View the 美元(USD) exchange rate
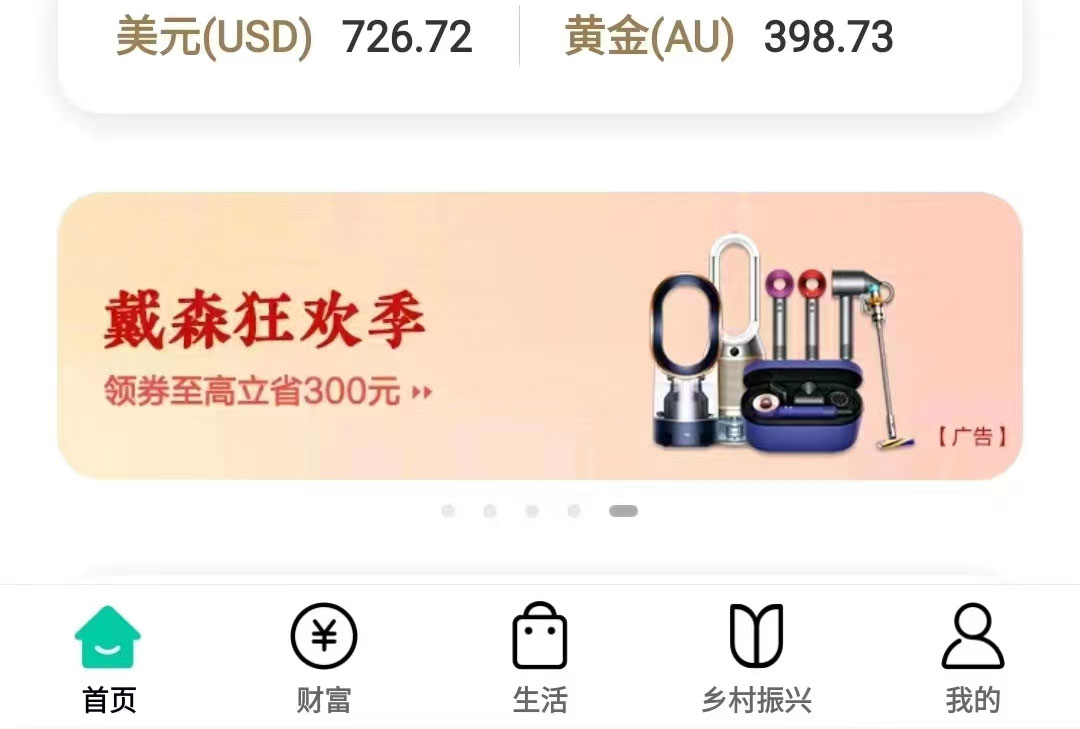 pos(294,38)
